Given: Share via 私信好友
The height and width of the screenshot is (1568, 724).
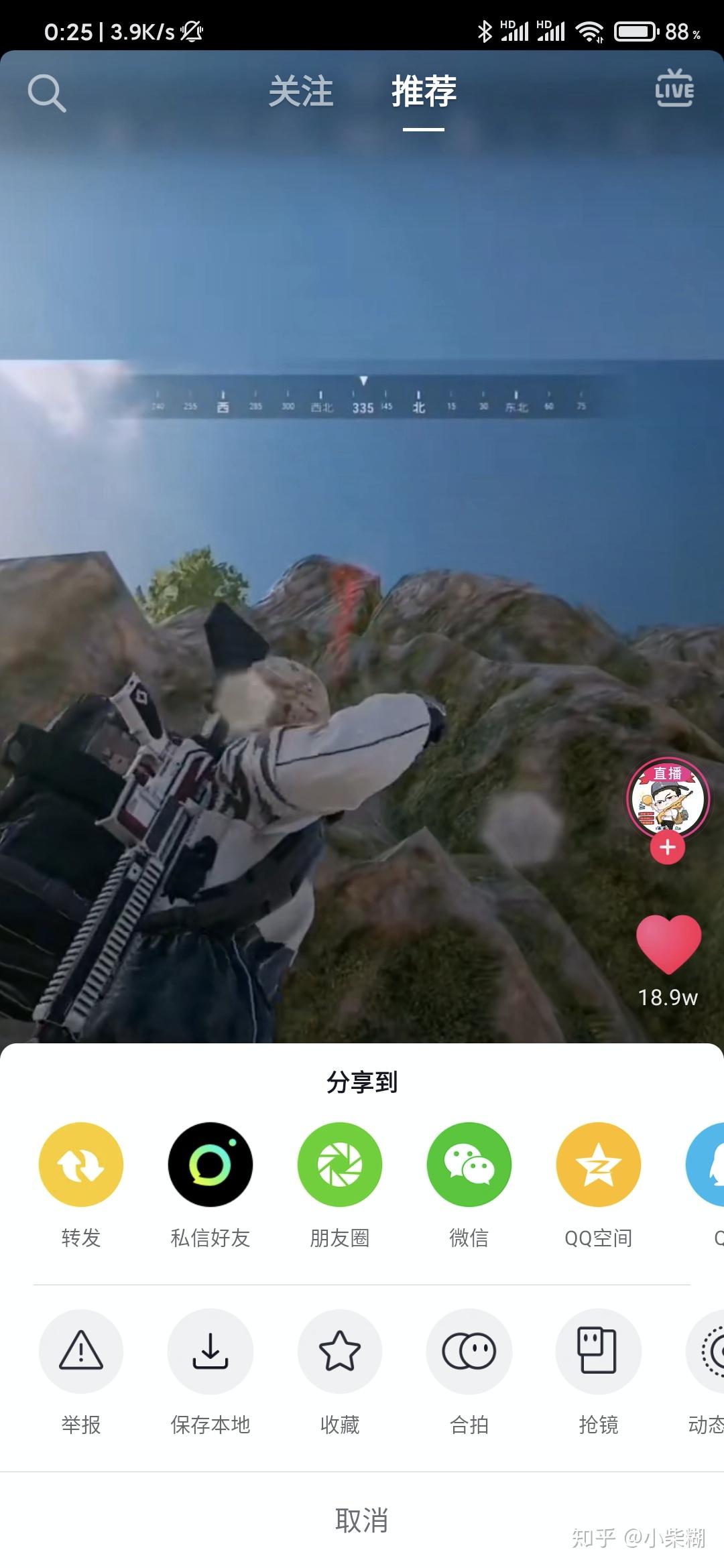Looking at the screenshot, I should (210, 1165).
